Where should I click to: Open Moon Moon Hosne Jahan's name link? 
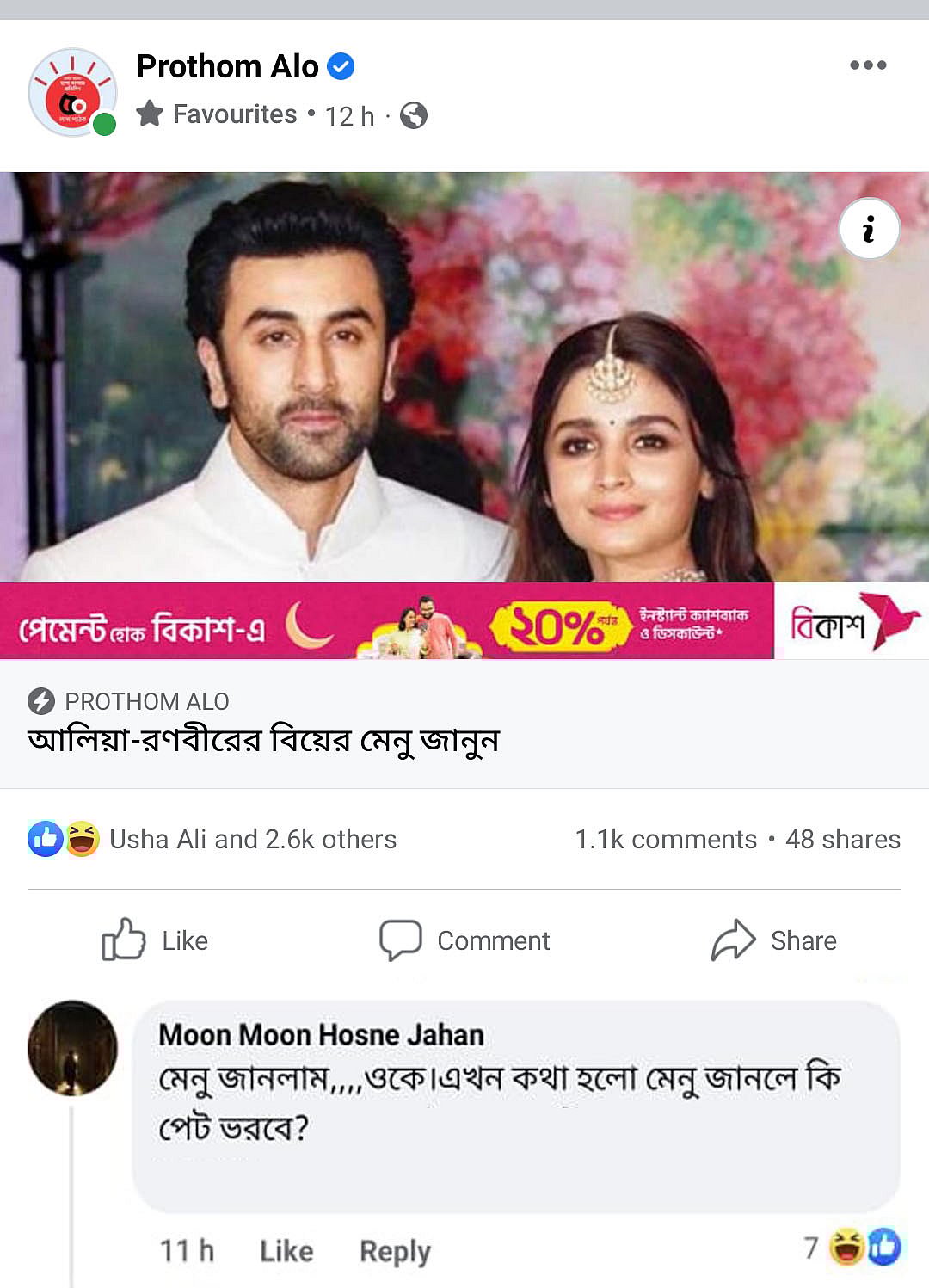tap(321, 1034)
